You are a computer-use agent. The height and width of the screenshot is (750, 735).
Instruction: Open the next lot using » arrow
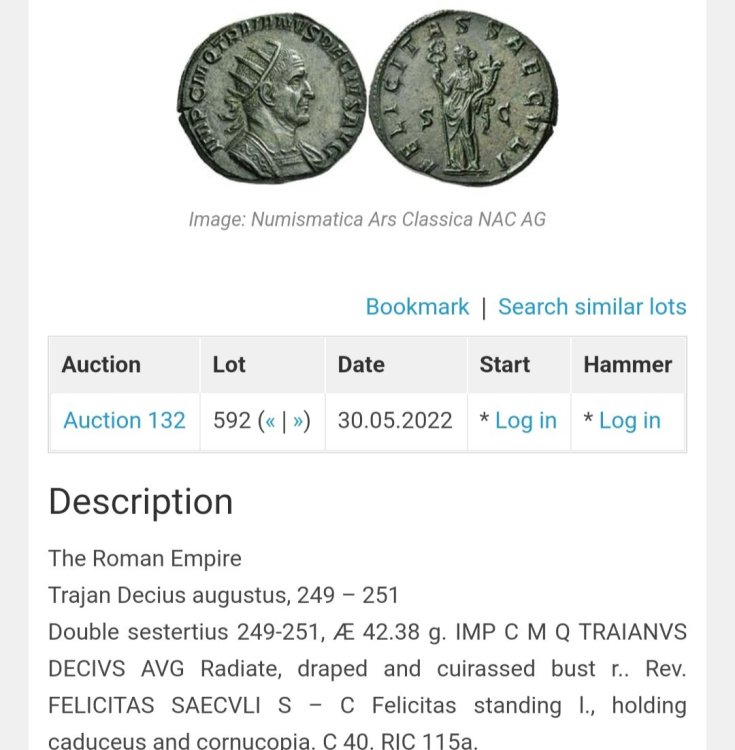point(298,422)
